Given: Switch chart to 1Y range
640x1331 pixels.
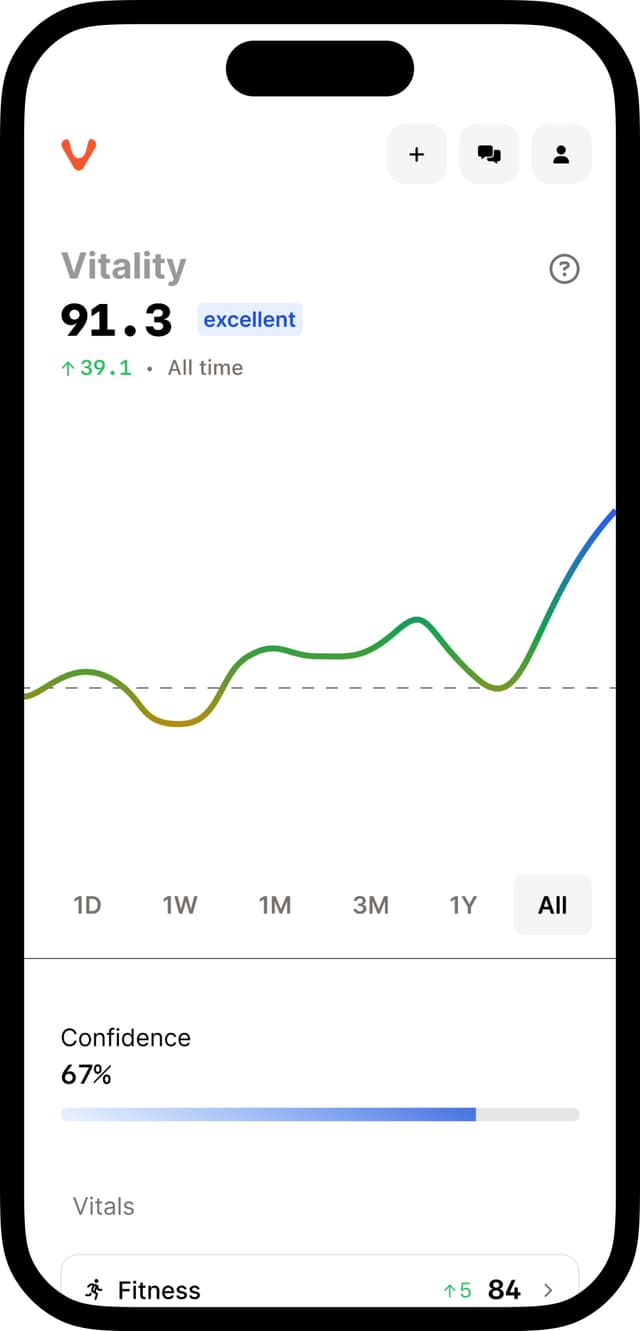Looking at the screenshot, I should [x=463, y=905].
